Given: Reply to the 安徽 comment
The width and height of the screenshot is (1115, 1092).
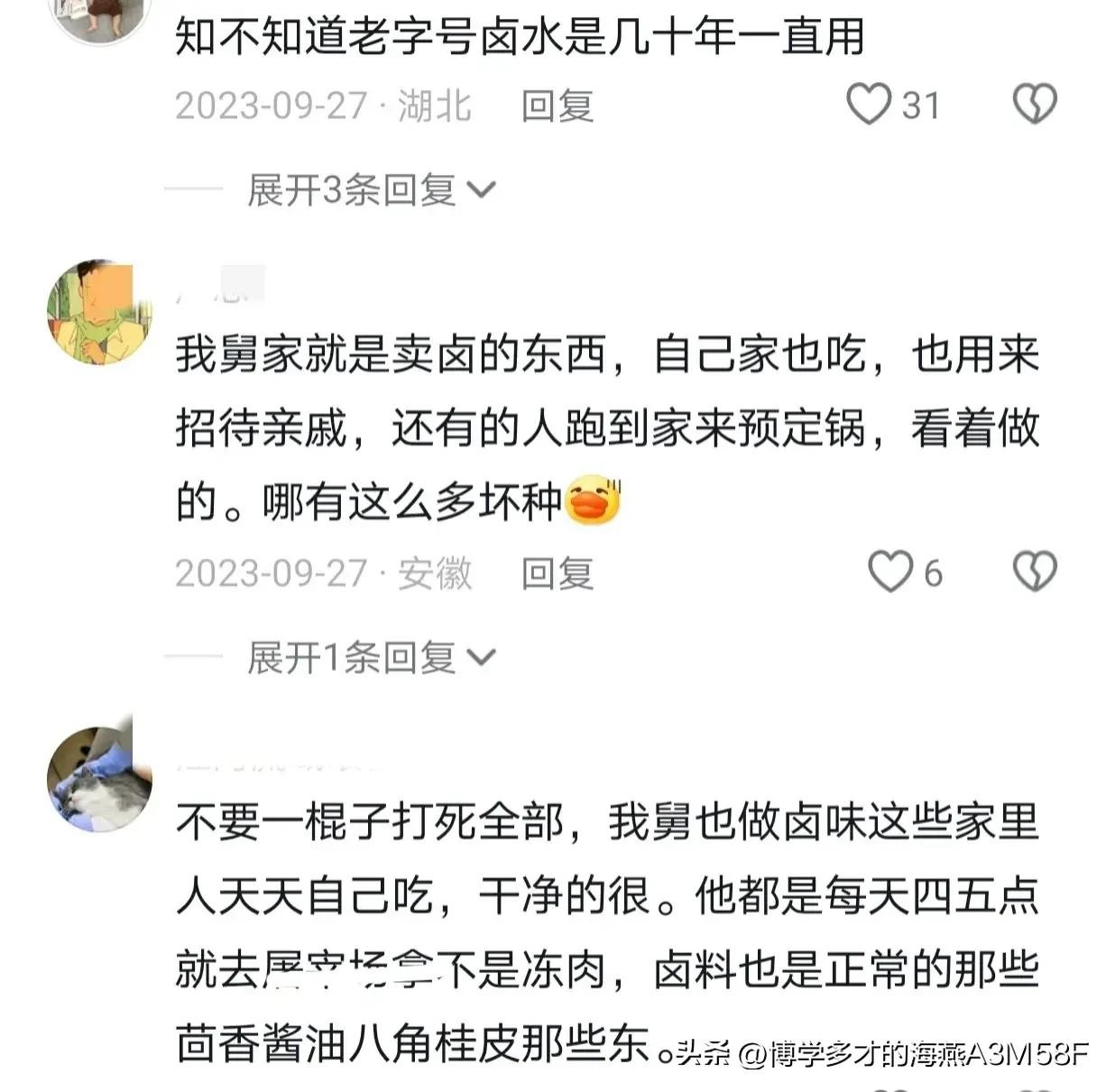Looking at the screenshot, I should tap(557, 574).
